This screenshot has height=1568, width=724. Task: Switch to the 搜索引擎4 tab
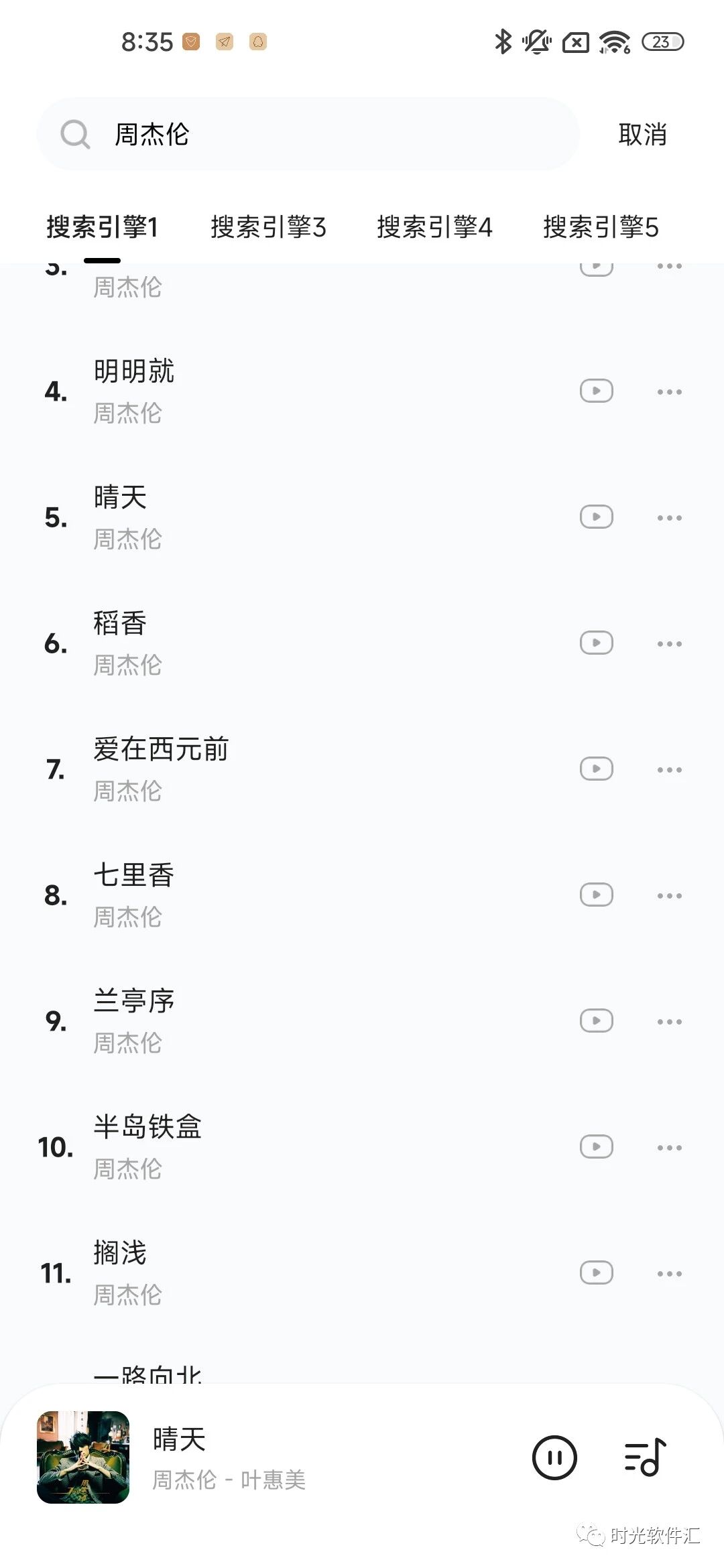(434, 227)
